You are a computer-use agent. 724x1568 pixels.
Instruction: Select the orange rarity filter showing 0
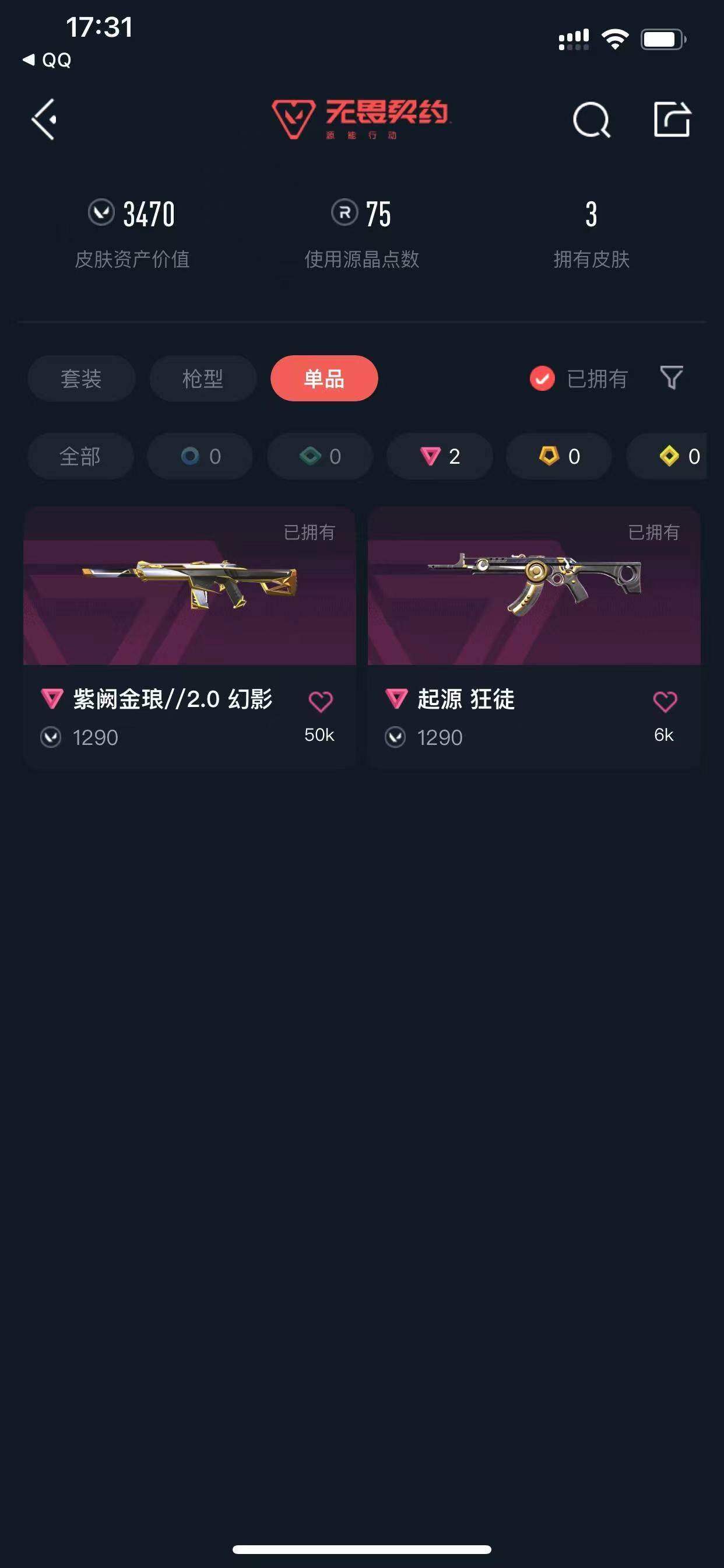click(x=558, y=457)
